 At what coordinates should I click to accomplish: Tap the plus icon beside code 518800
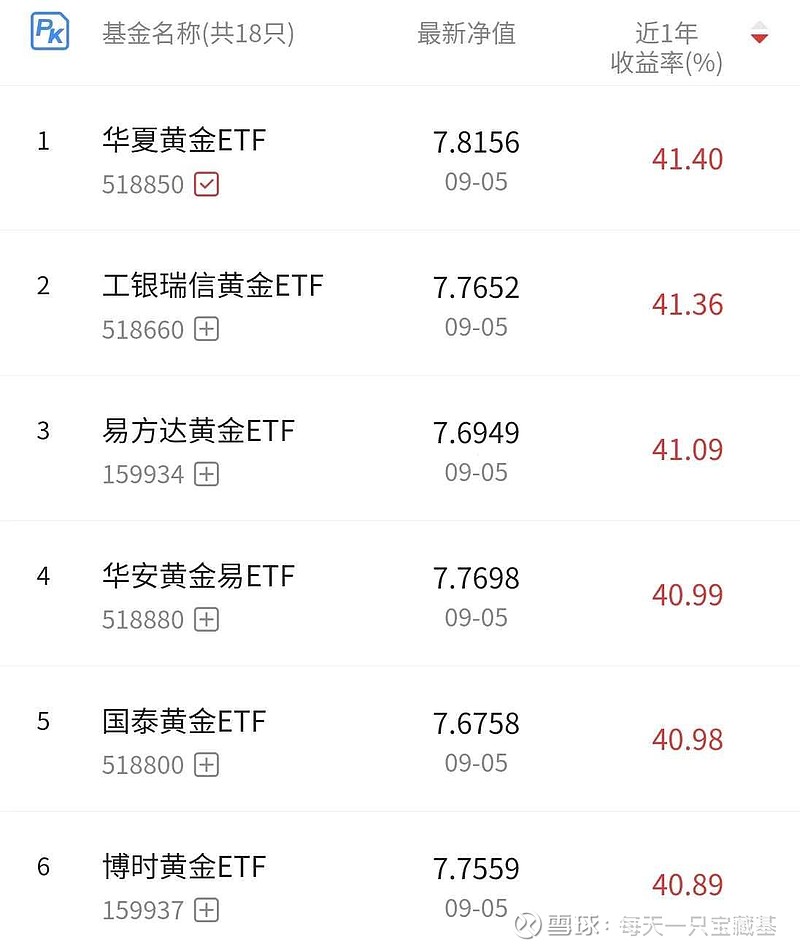206,764
